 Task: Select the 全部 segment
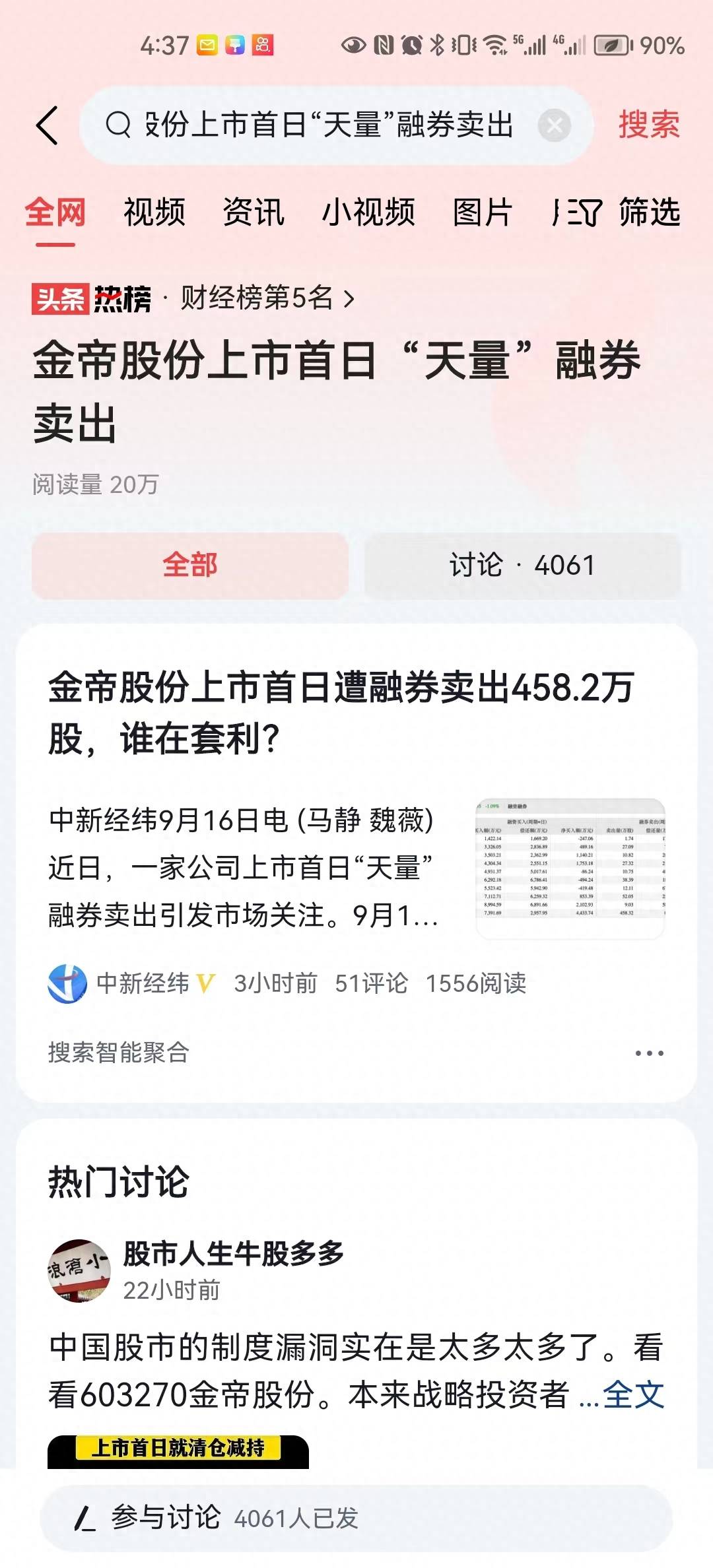tap(190, 566)
